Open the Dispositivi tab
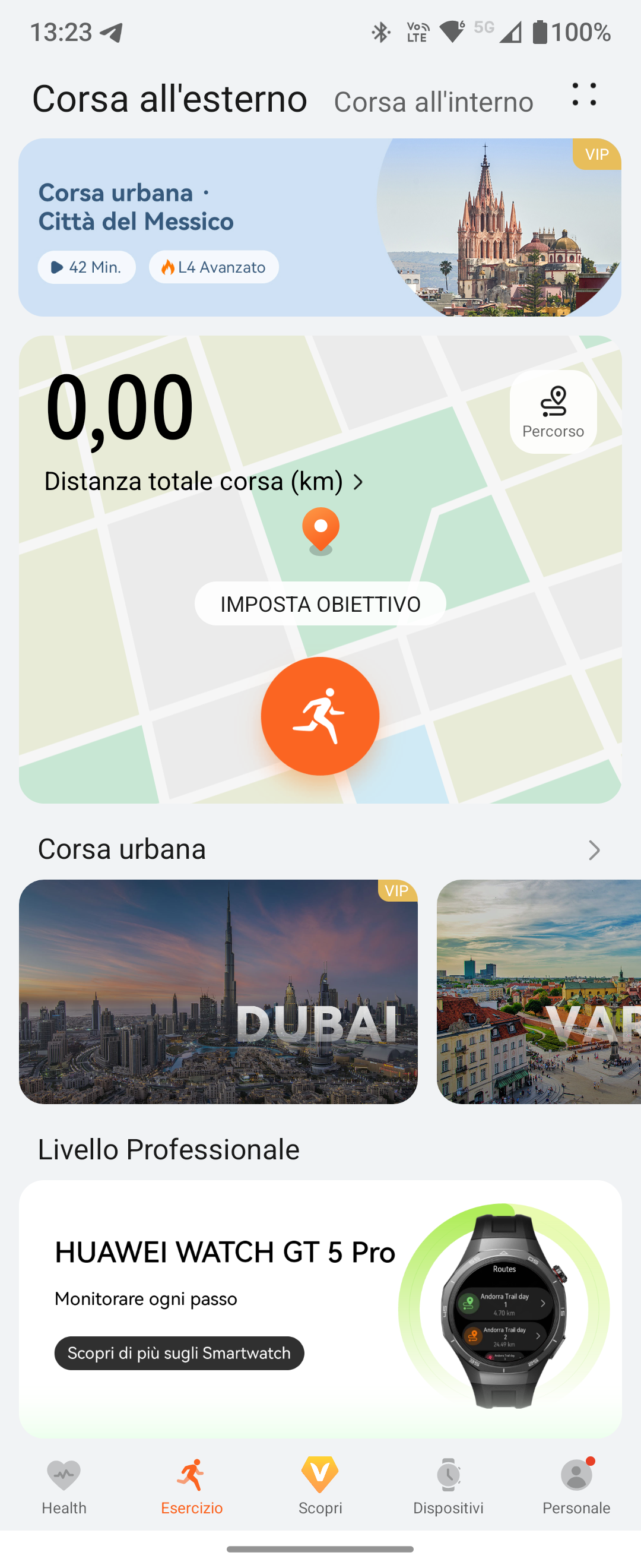This screenshot has height=1568, width=641. click(x=448, y=1487)
